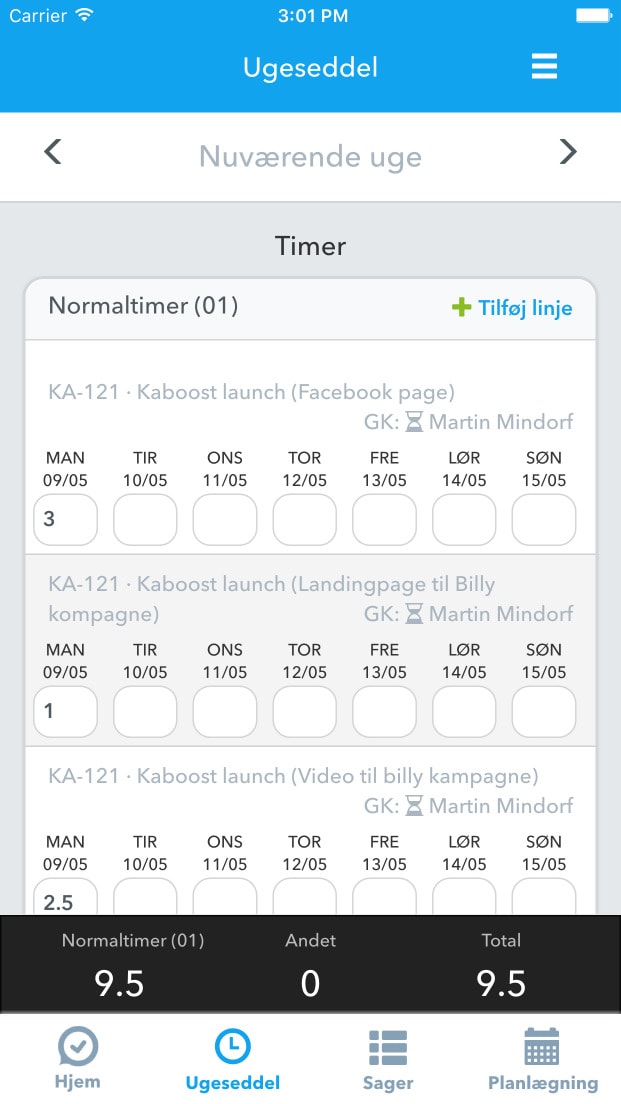Image resolution: width=621 pixels, height=1104 pixels.
Task: Select Thursday field for Facebook page
Action: (x=305, y=520)
